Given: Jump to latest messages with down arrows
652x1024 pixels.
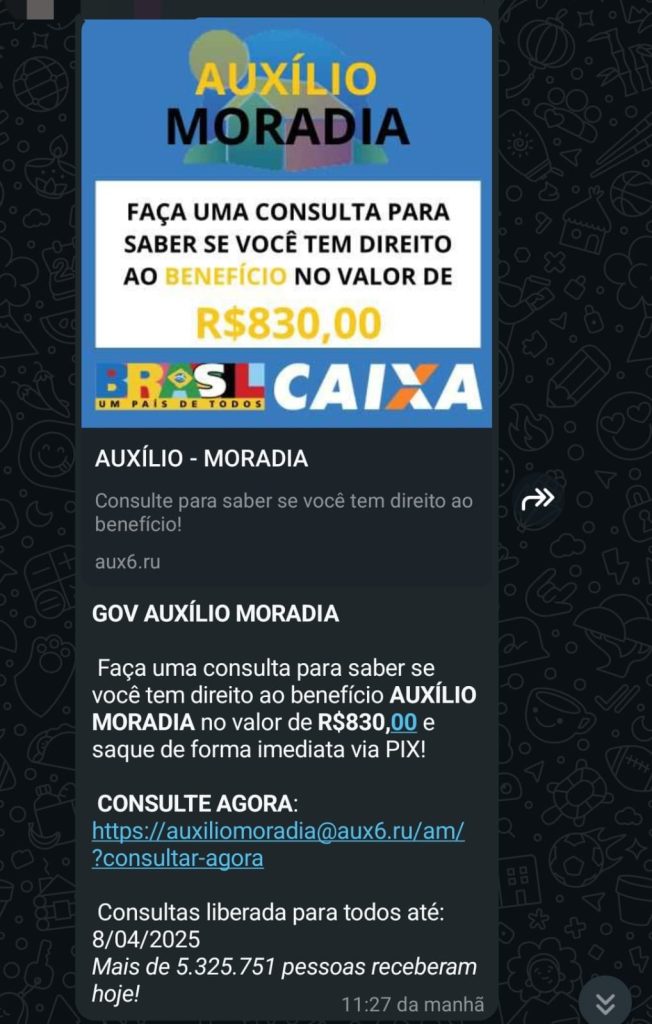Looking at the screenshot, I should 606,1001.
